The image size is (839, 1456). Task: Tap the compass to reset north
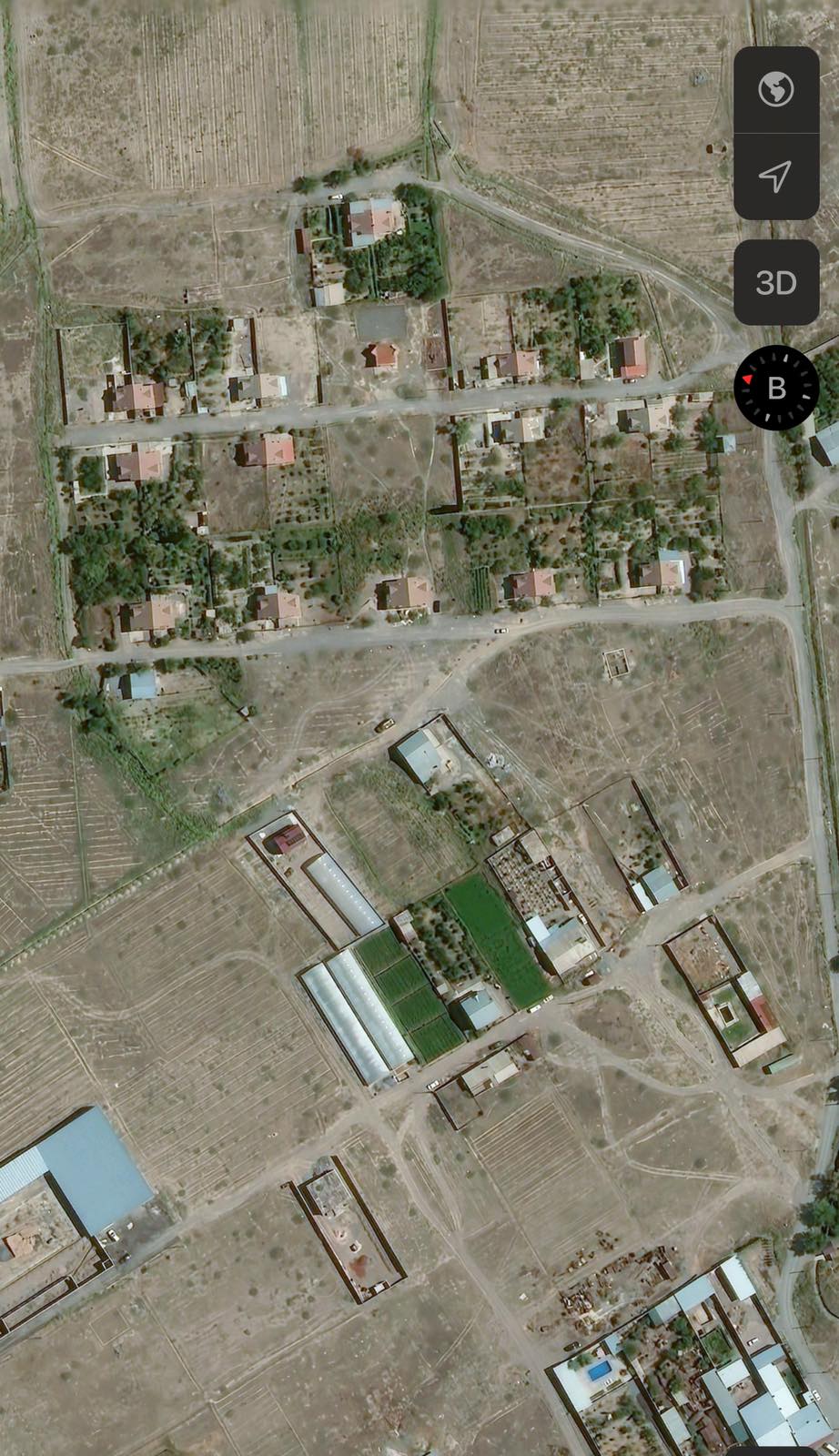pyautogui.click(x=776, y=388)
